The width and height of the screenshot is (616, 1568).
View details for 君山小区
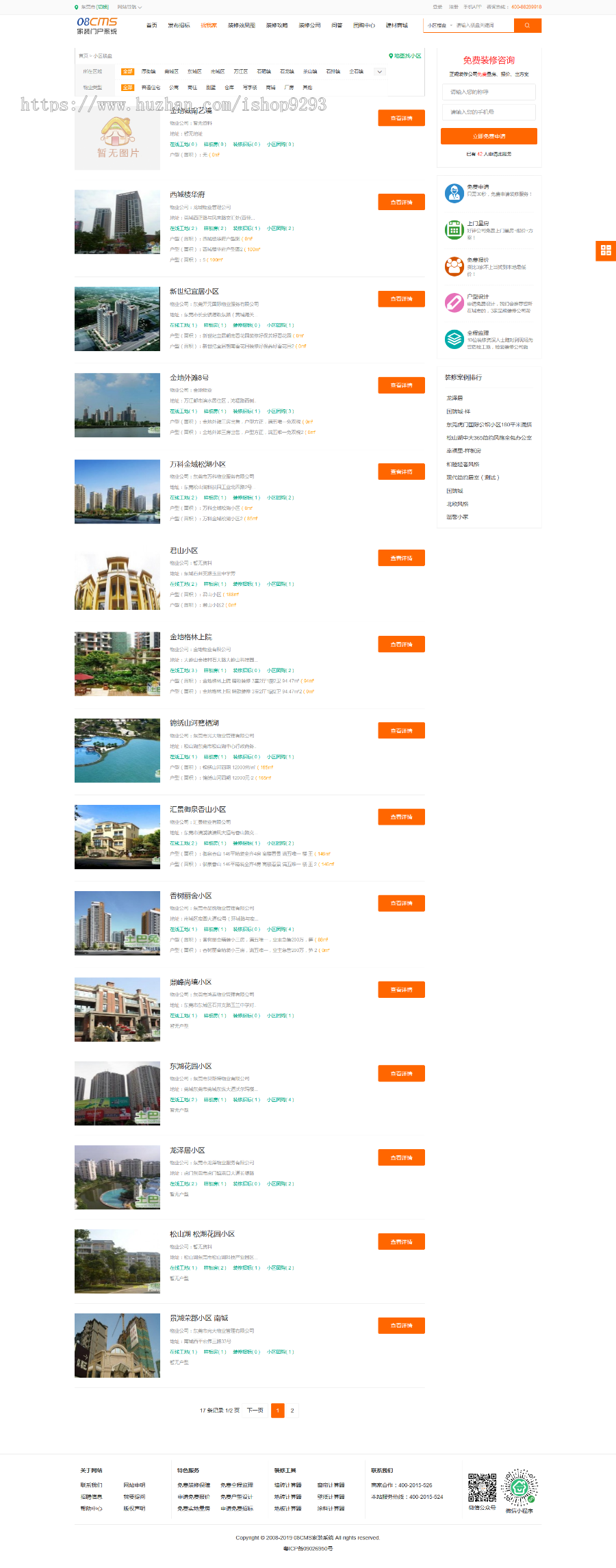(x=401, y=558)
